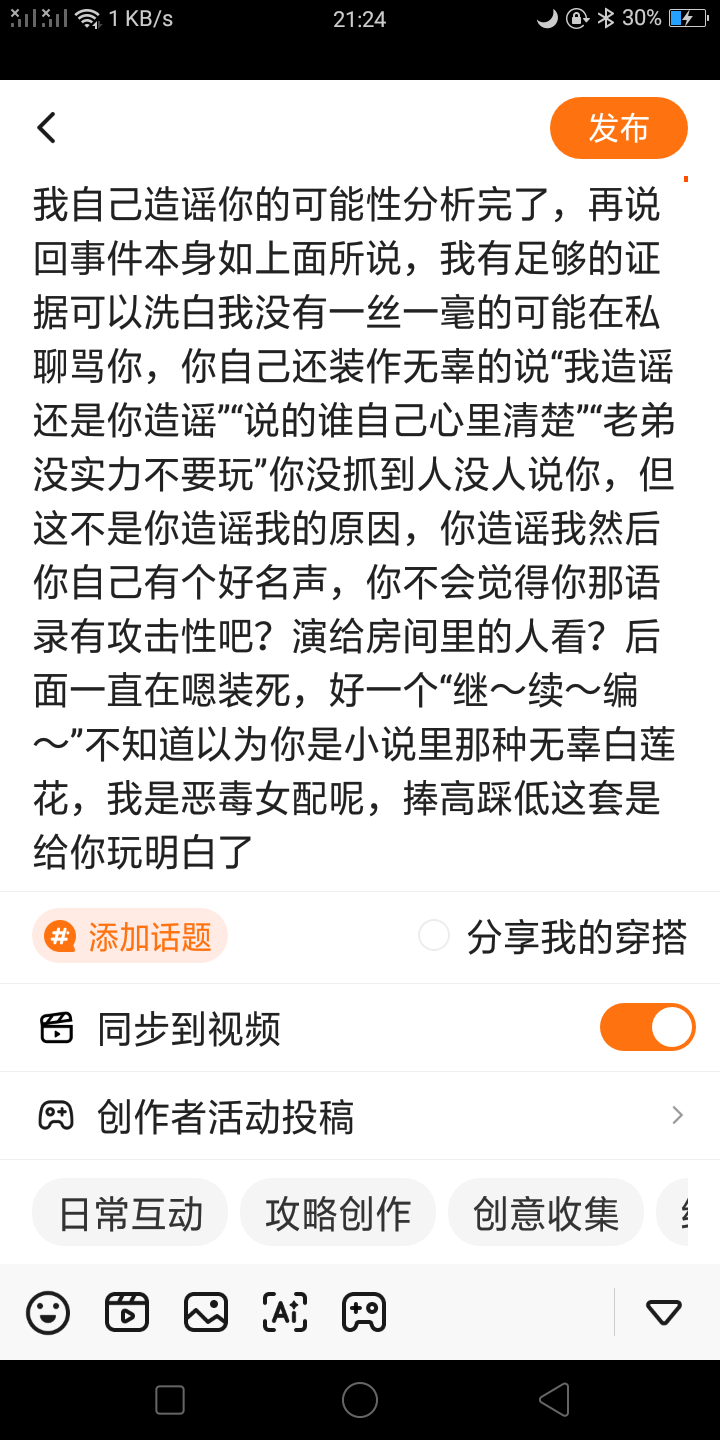Go back using the top-left arrow
Screen dimensions: 720x1440
point(46,128)
